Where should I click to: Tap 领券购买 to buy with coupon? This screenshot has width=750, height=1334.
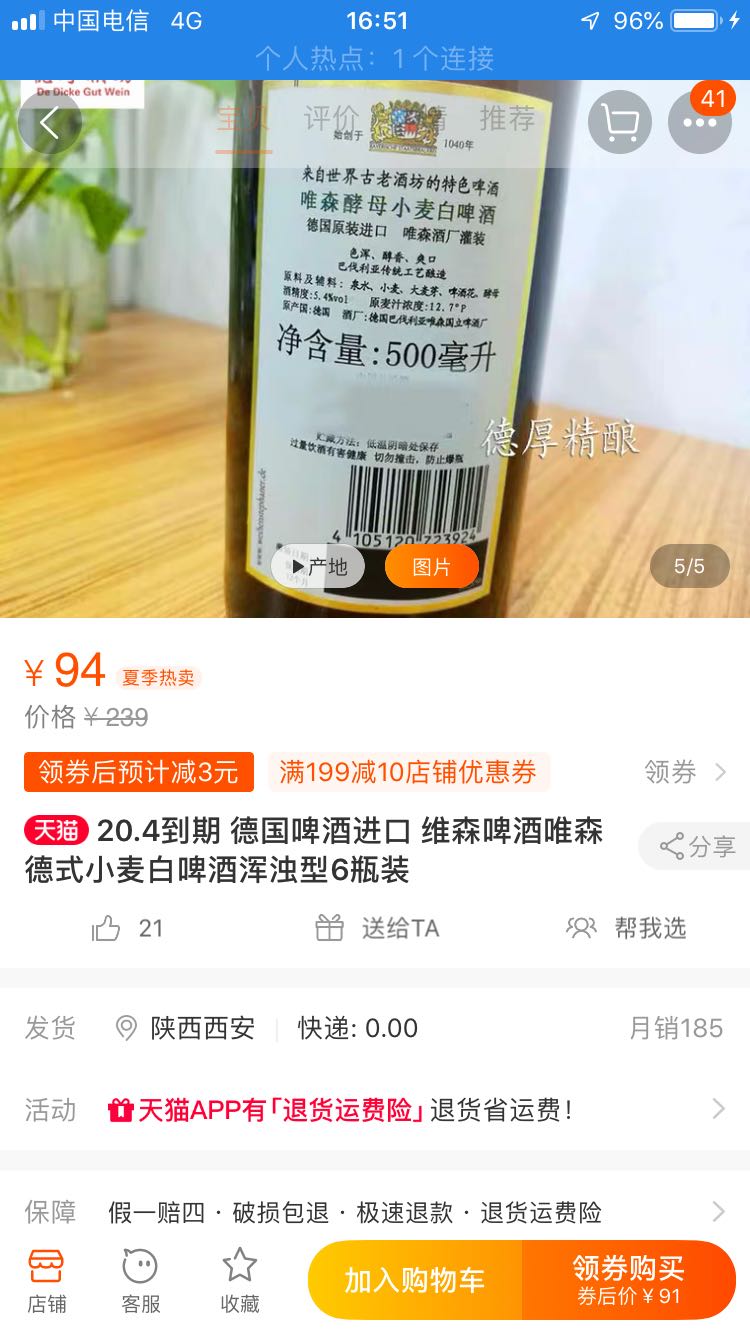pos(629,1280)
